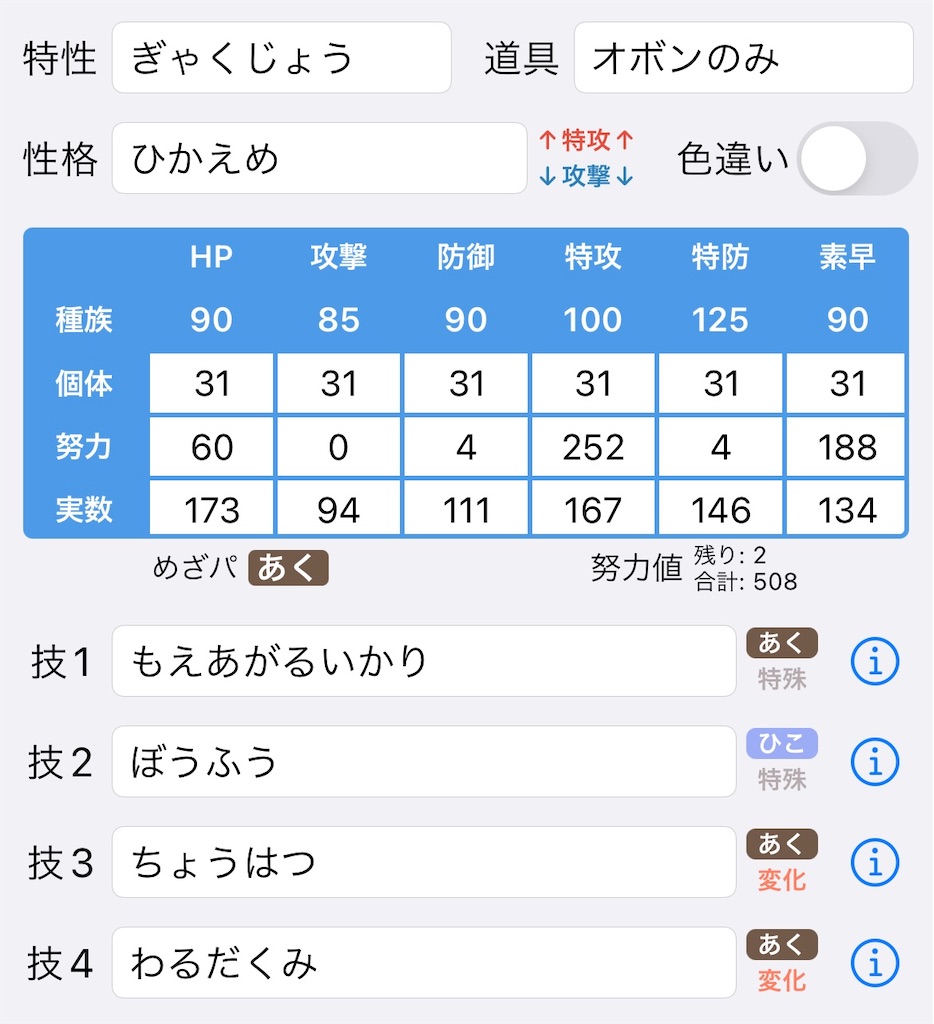Open move details for ちょうはつ
This screenshot has width=934, height=1024.
pyautogui.click(x=874, y=862)
